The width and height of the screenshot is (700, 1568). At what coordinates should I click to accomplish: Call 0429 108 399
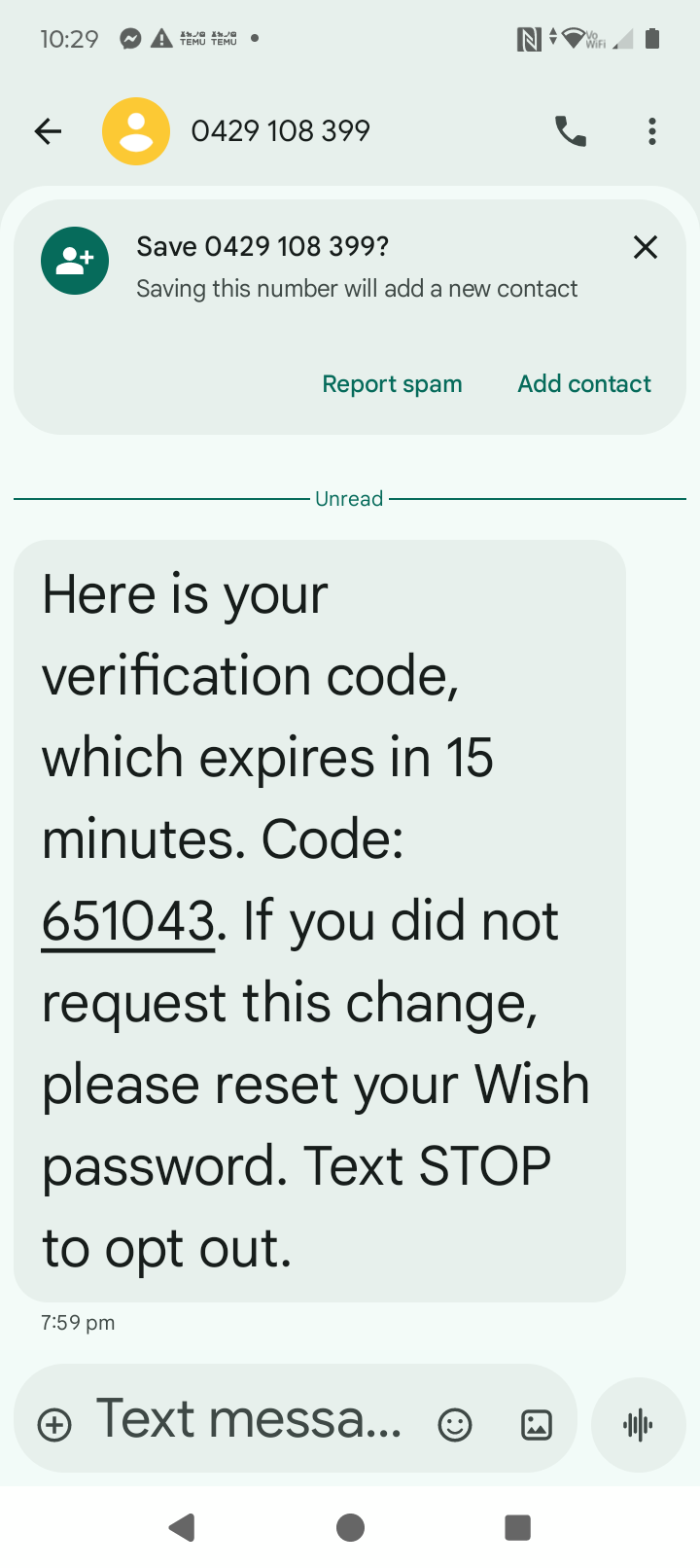click(571, 131)
